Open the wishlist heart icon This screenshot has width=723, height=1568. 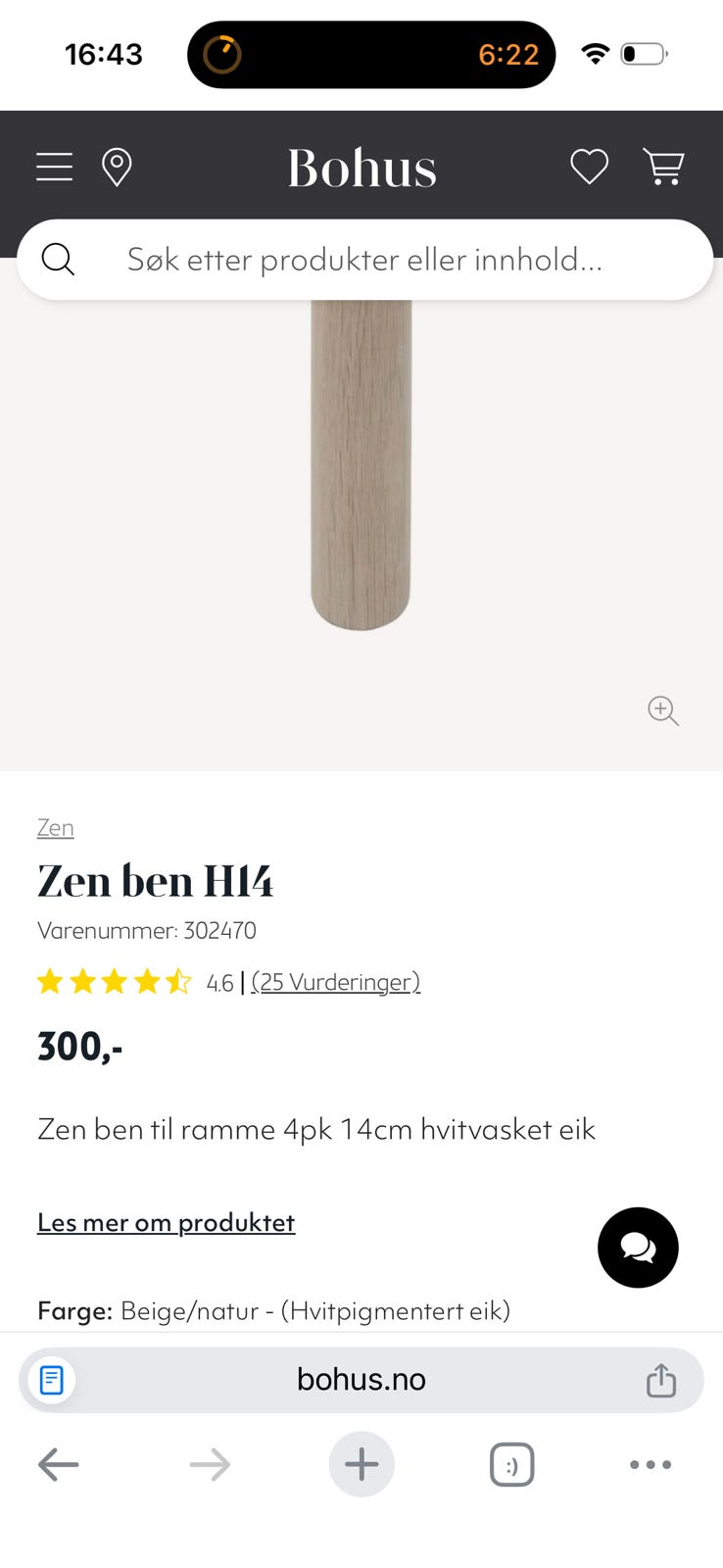tap(589, 167)
